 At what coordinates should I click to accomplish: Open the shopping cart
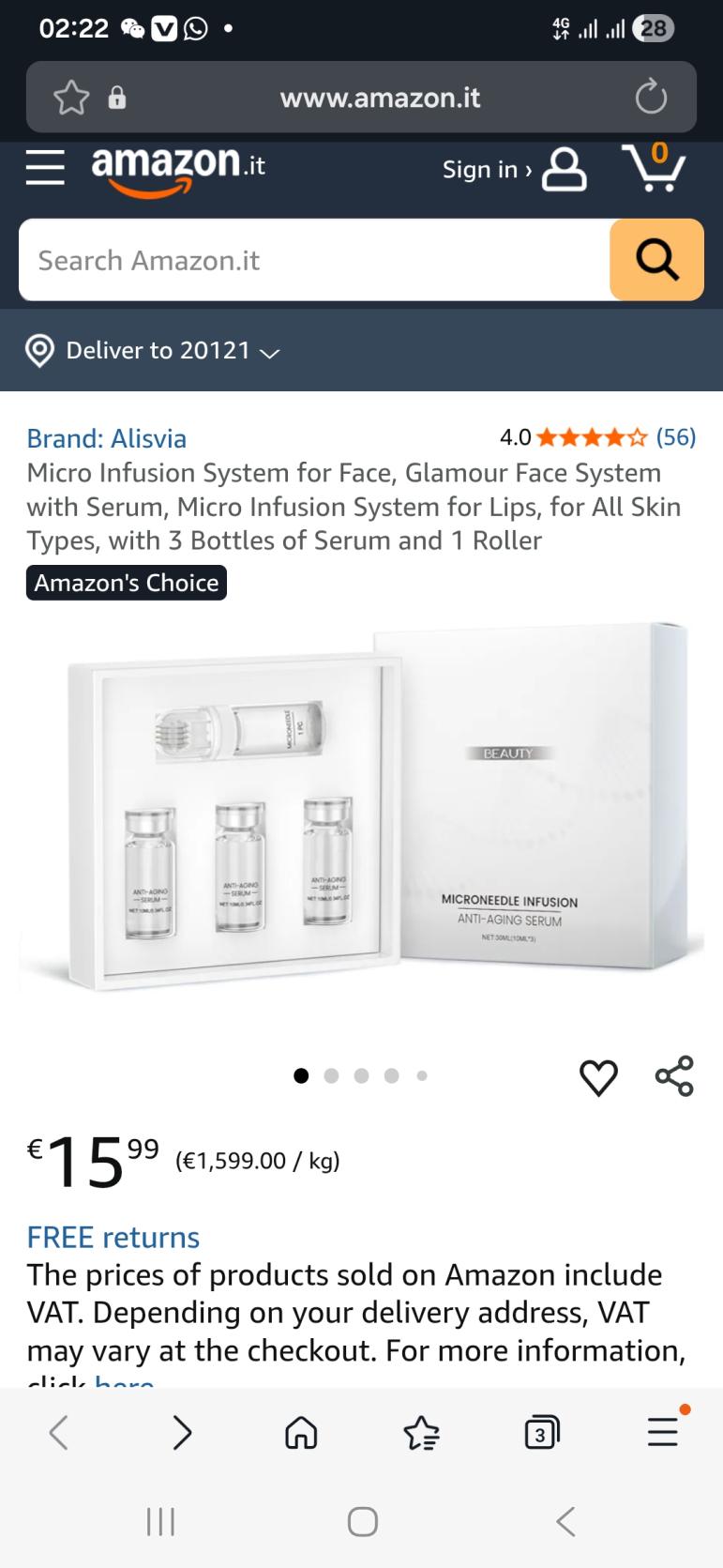tap(654, 169)
